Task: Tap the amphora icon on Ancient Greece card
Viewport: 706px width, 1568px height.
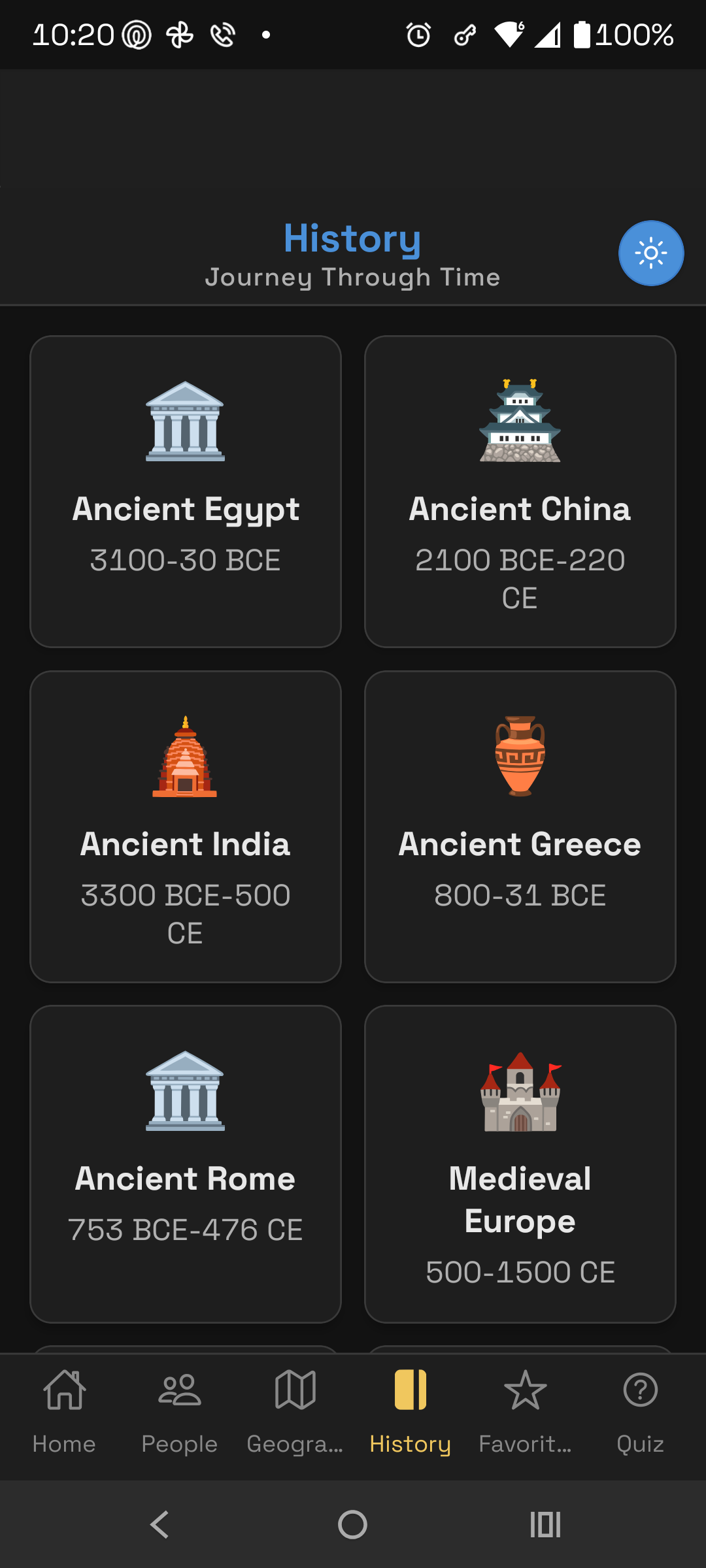Action: click(520, 758)
